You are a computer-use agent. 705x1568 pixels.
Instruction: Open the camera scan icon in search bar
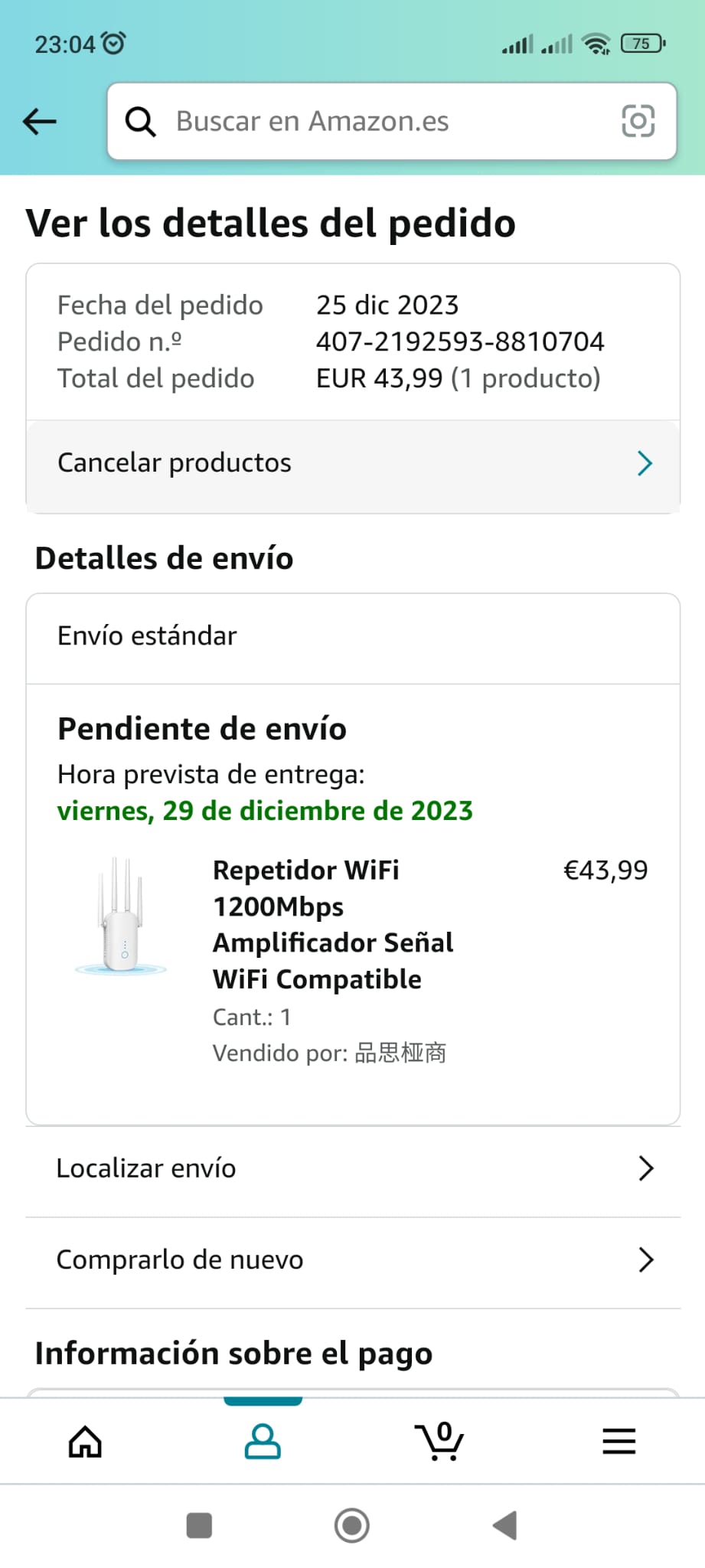click(x=638, y=121)
